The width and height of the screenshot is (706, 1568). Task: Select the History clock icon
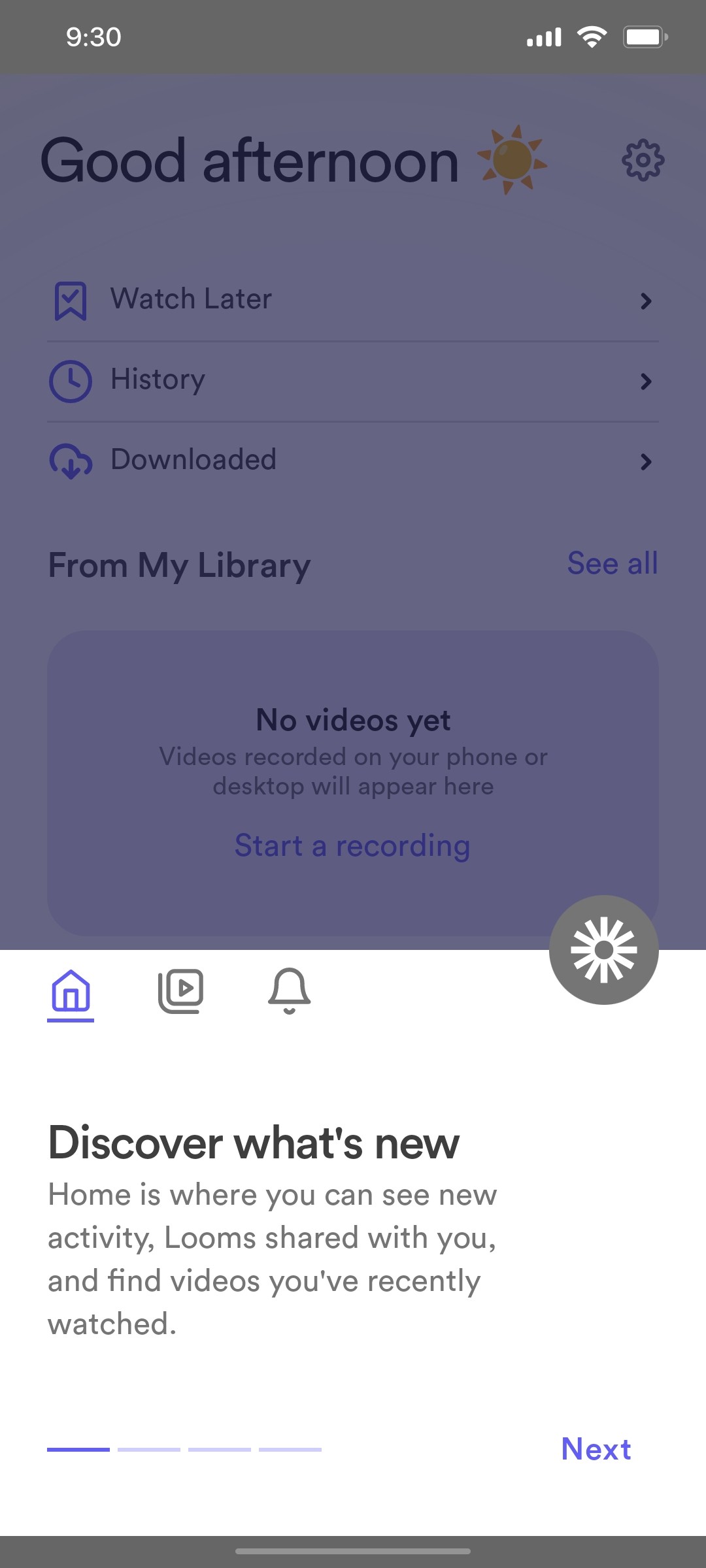69,381
